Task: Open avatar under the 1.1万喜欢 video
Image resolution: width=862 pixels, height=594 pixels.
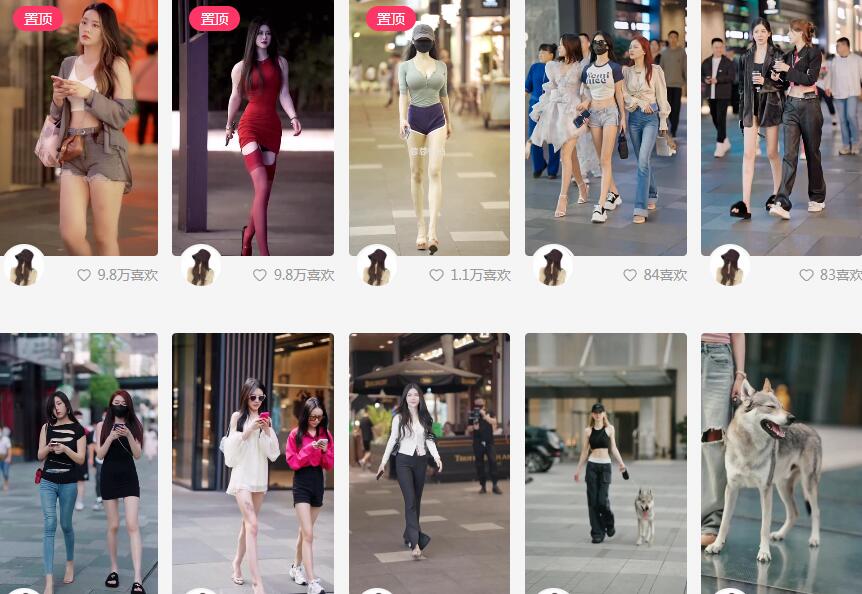Action: pos(377,266)
